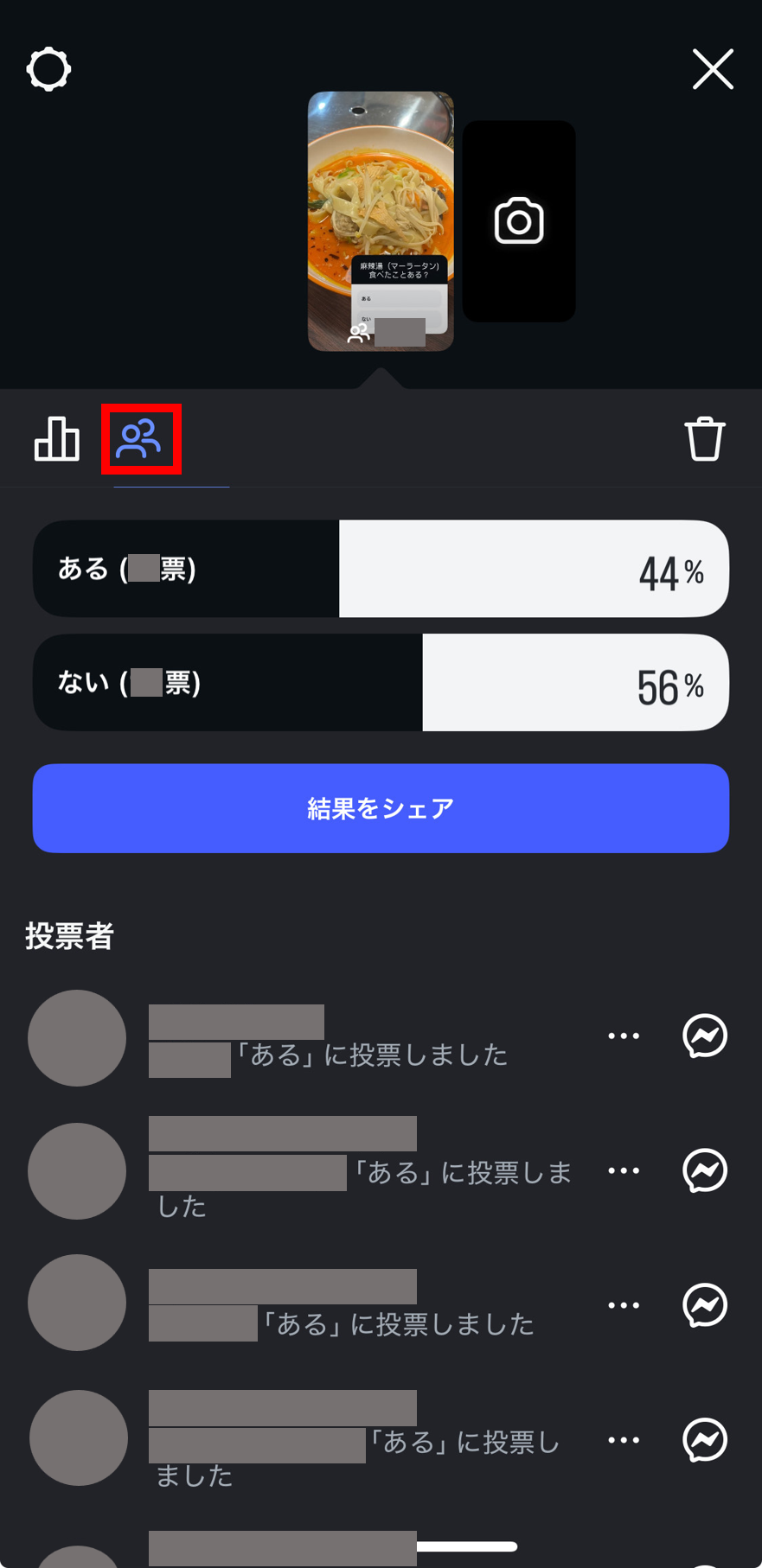Close the story viewer insights
Screen dimensions: 762x1568
(x=713, y=69)
